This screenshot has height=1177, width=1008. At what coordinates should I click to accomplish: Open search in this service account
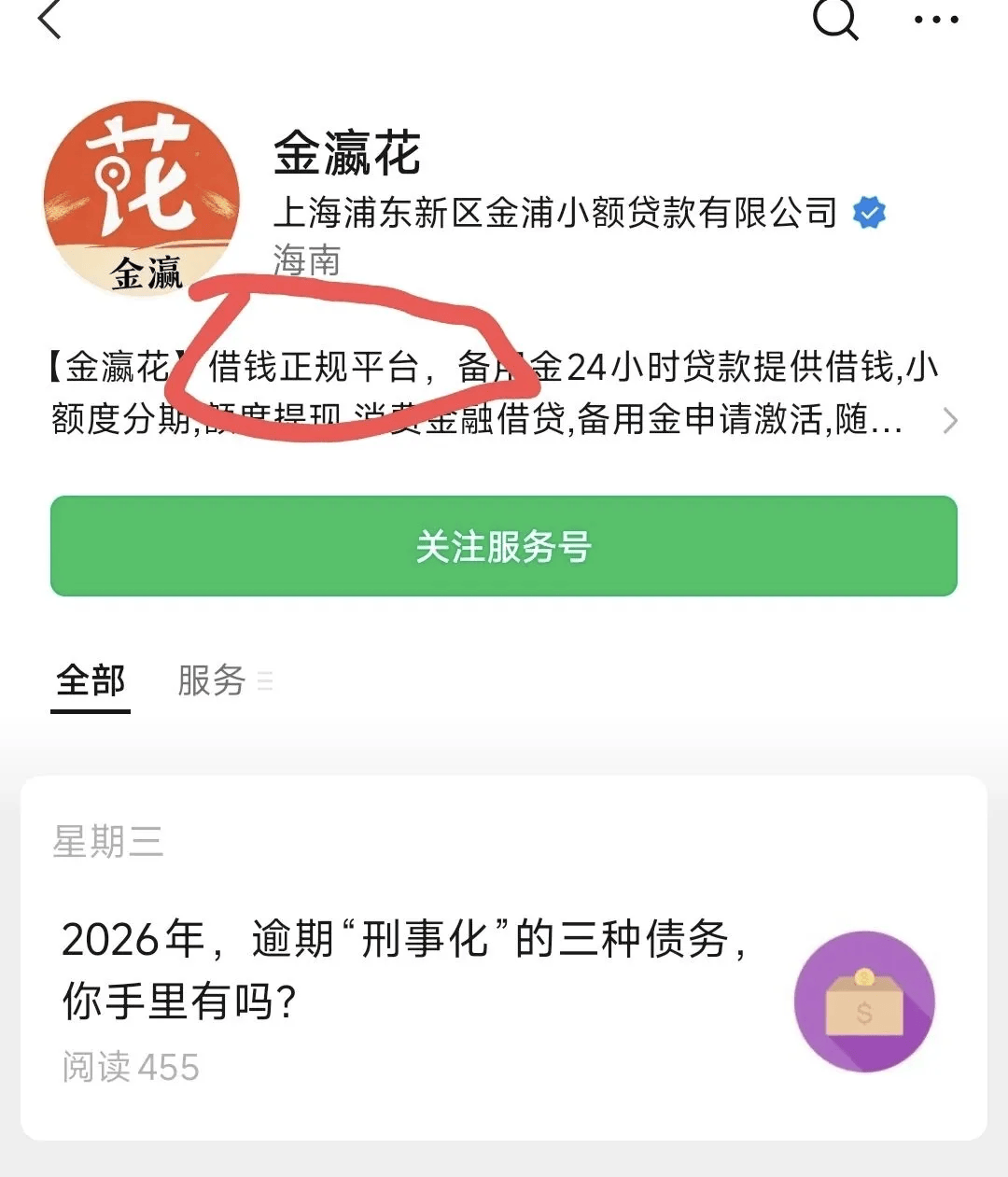834,19
